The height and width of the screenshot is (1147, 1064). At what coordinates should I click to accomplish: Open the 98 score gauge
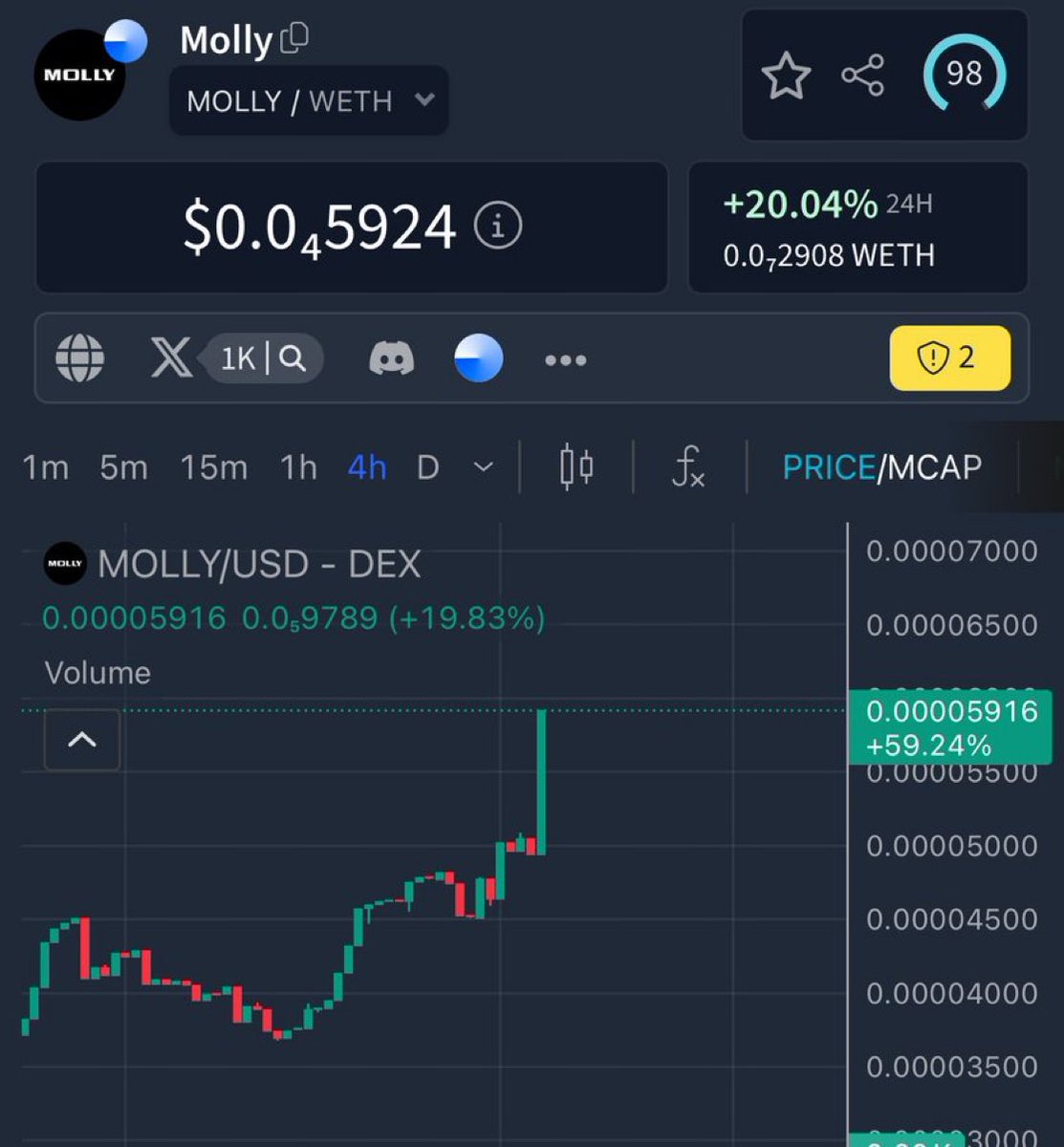(964, 74)
